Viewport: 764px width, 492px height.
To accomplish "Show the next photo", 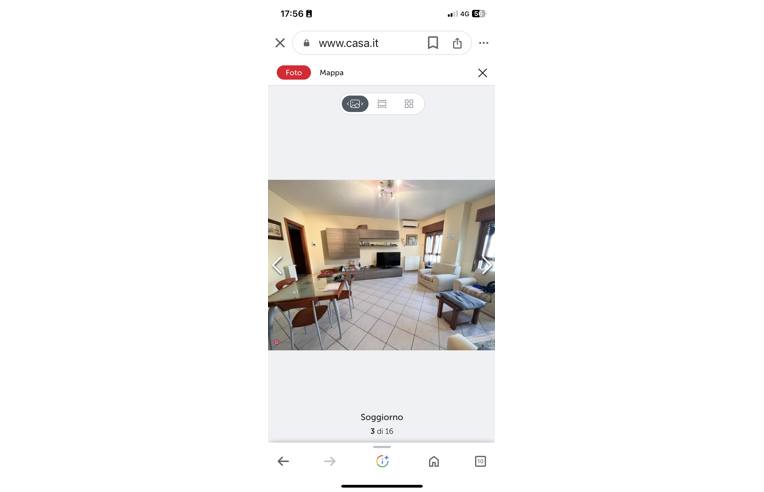I will pos(485,265).
